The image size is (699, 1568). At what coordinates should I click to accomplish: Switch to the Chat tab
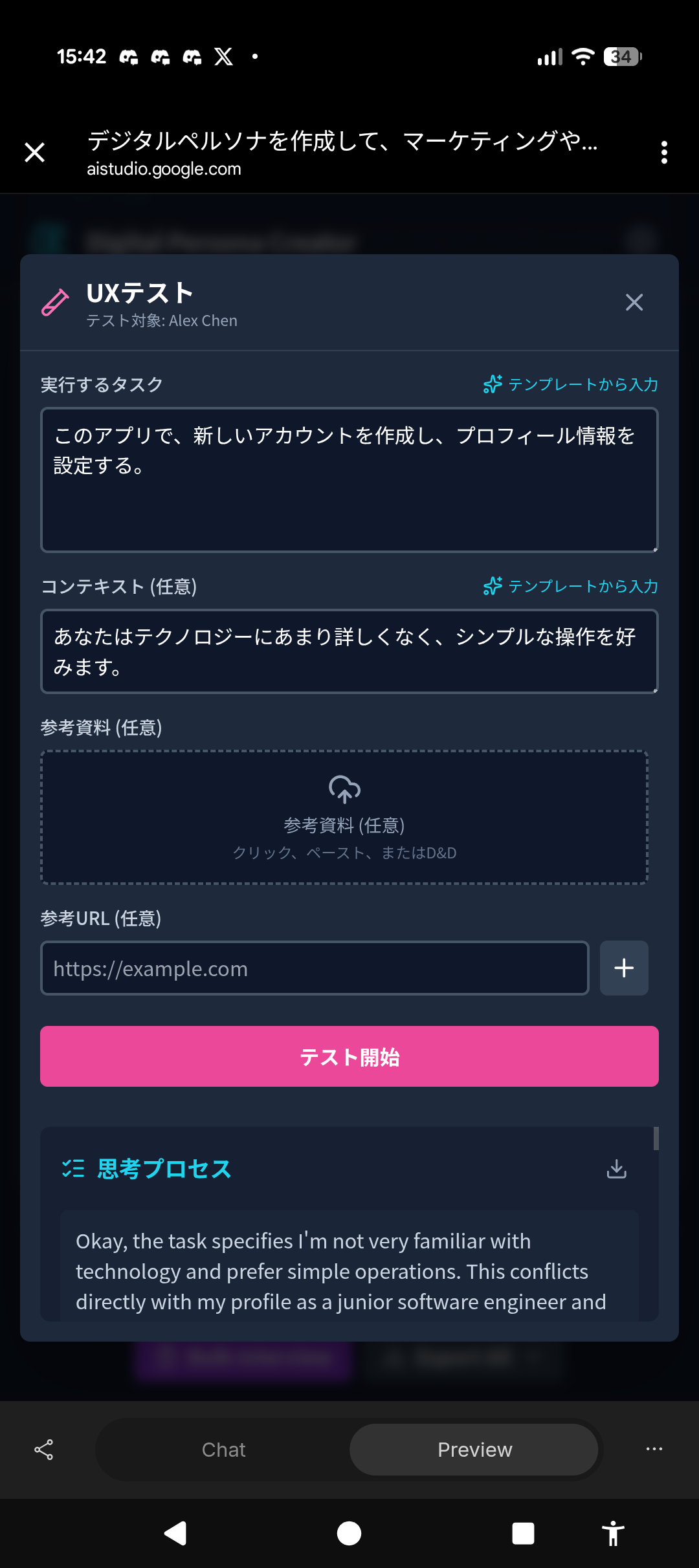pyautogui.click(x=223, y=1450)
